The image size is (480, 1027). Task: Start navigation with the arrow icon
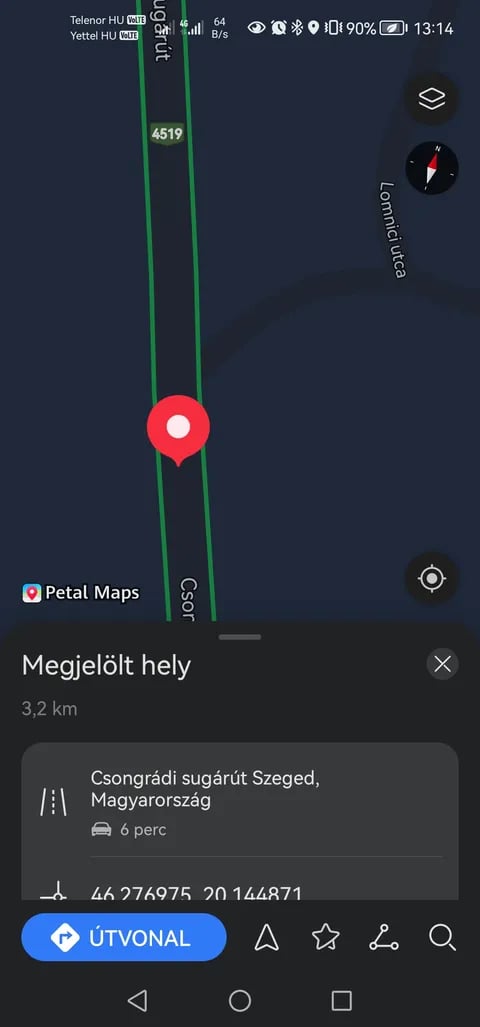(267, 938)
